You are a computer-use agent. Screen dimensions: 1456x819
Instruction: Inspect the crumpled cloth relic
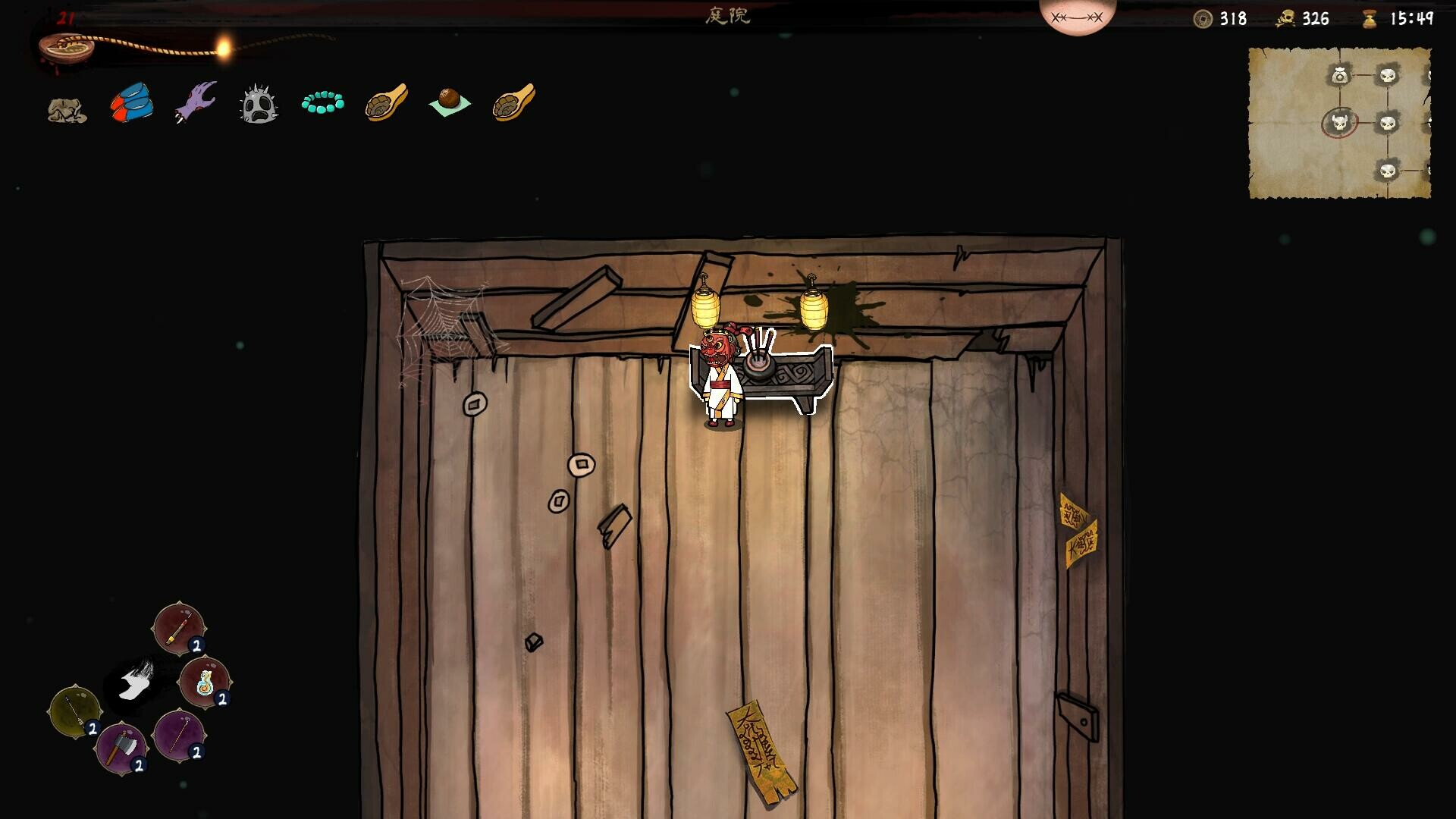(x=67, y=111)
